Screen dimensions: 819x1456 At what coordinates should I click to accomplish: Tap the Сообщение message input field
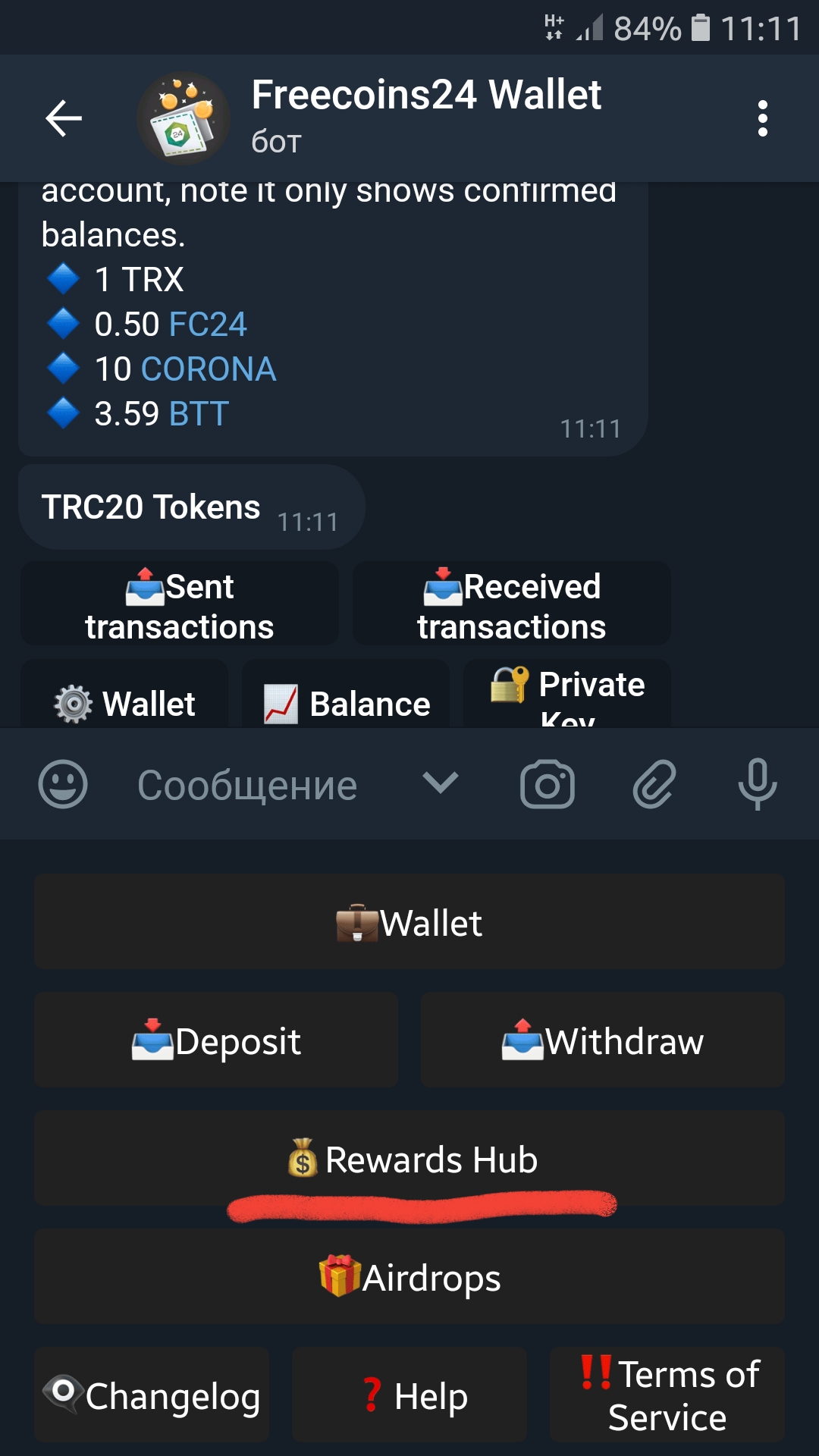click(x=246, y=785)
